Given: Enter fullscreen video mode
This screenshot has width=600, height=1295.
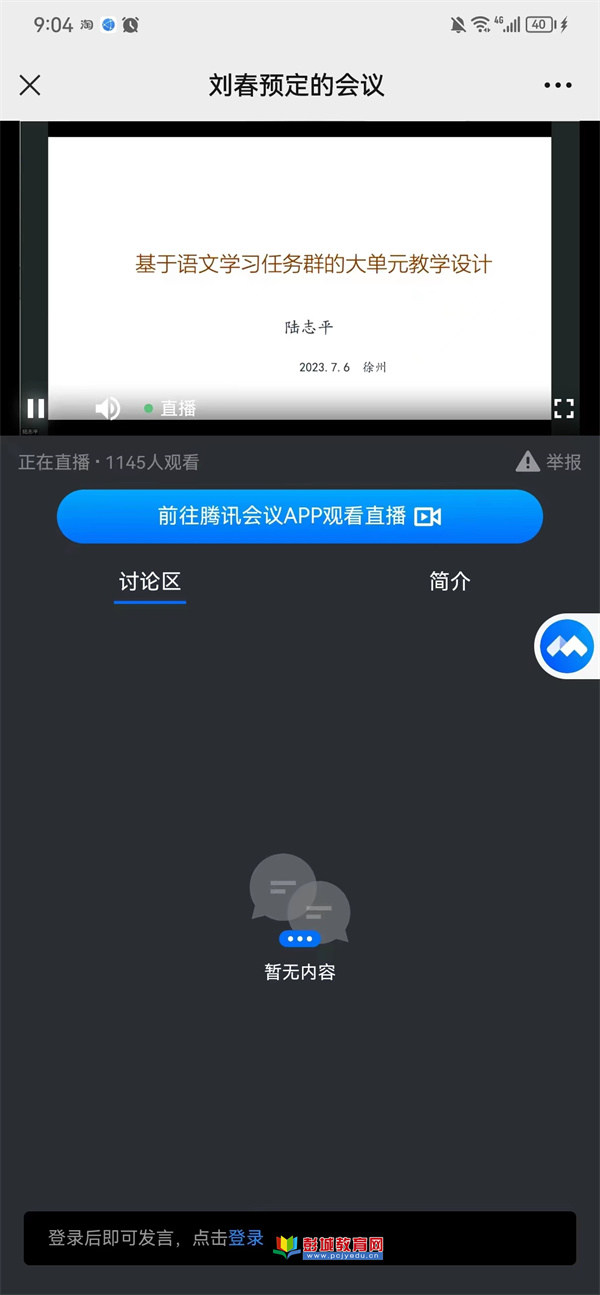Looking at the screenshot, I should 564,408.
